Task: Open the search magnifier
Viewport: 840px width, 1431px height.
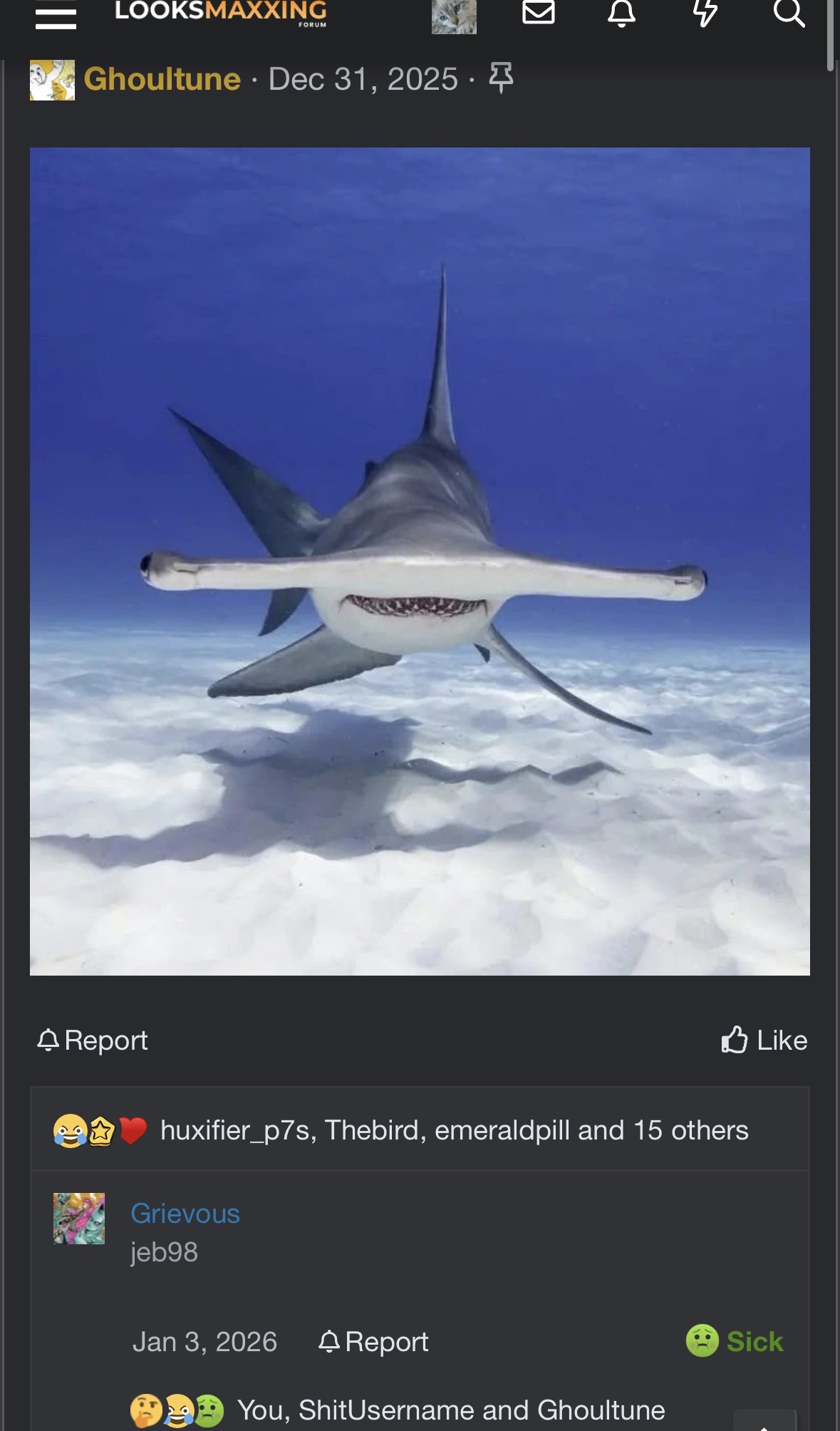Action: pyautogui.click(x=789, y=13)
